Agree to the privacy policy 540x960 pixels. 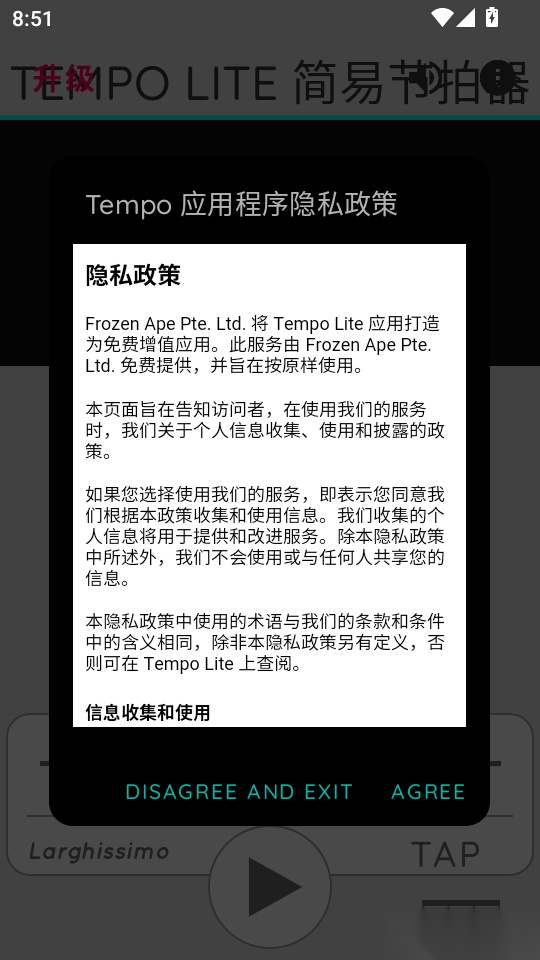coord(428,792)
